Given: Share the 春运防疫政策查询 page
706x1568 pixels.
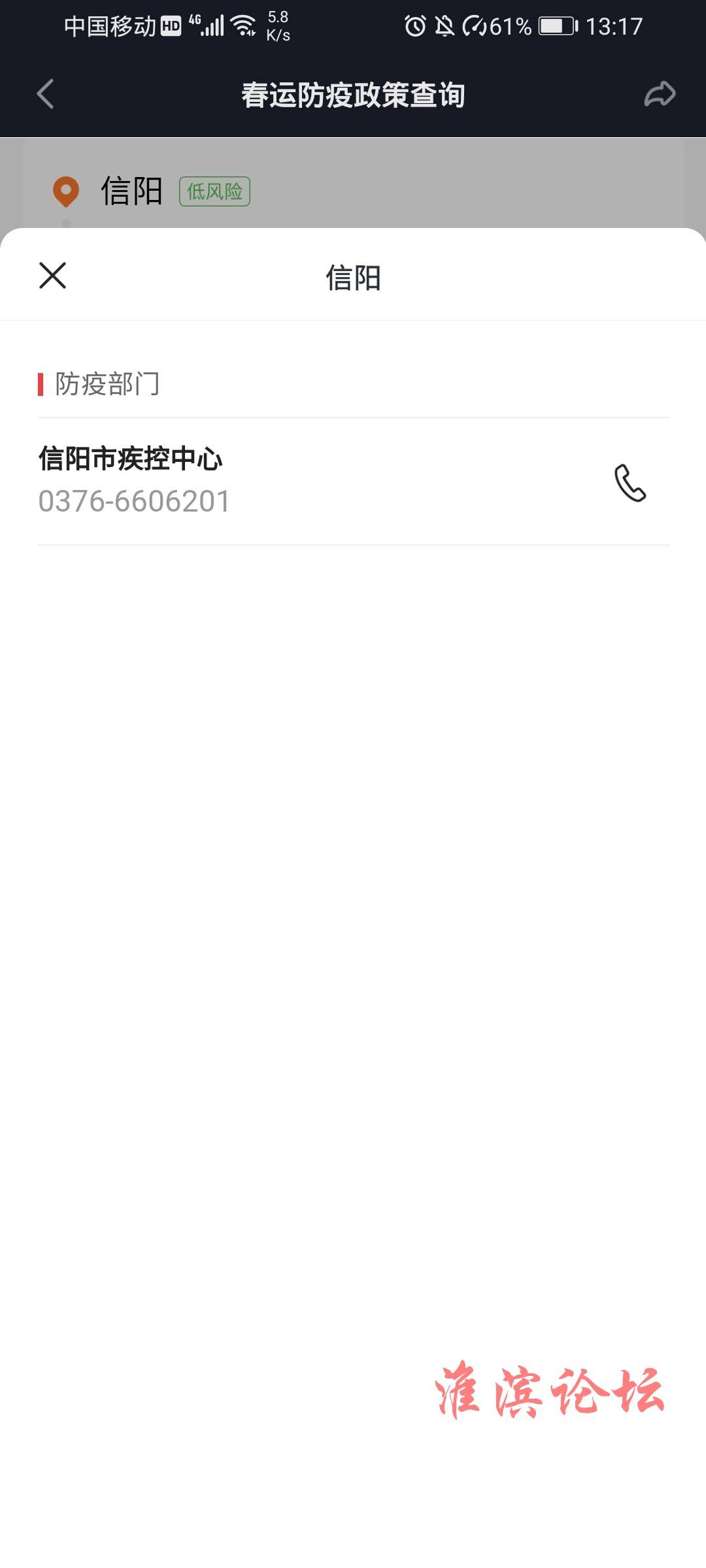Looking at the screenshot, I should [x=660, y=93].
